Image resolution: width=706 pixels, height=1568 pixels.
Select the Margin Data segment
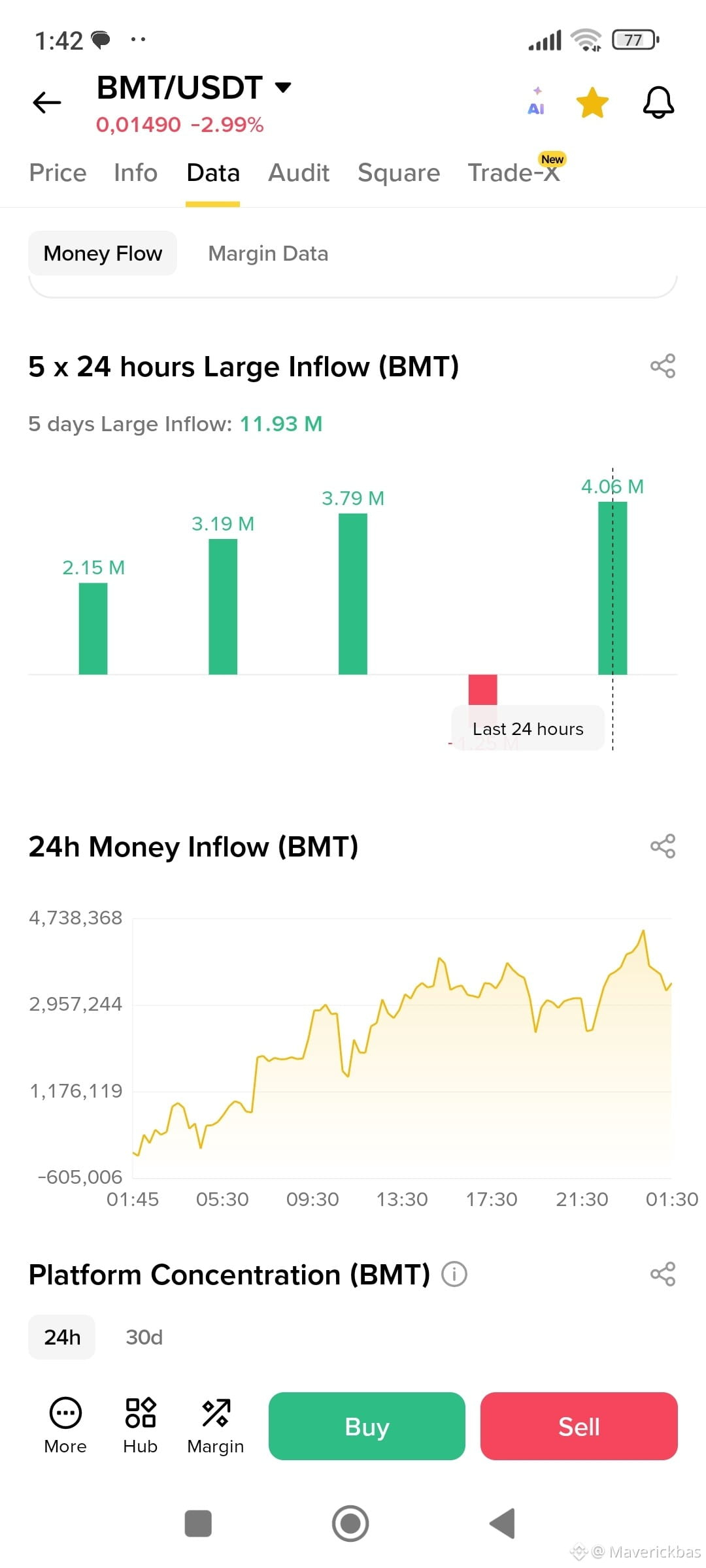click(268, 253)
